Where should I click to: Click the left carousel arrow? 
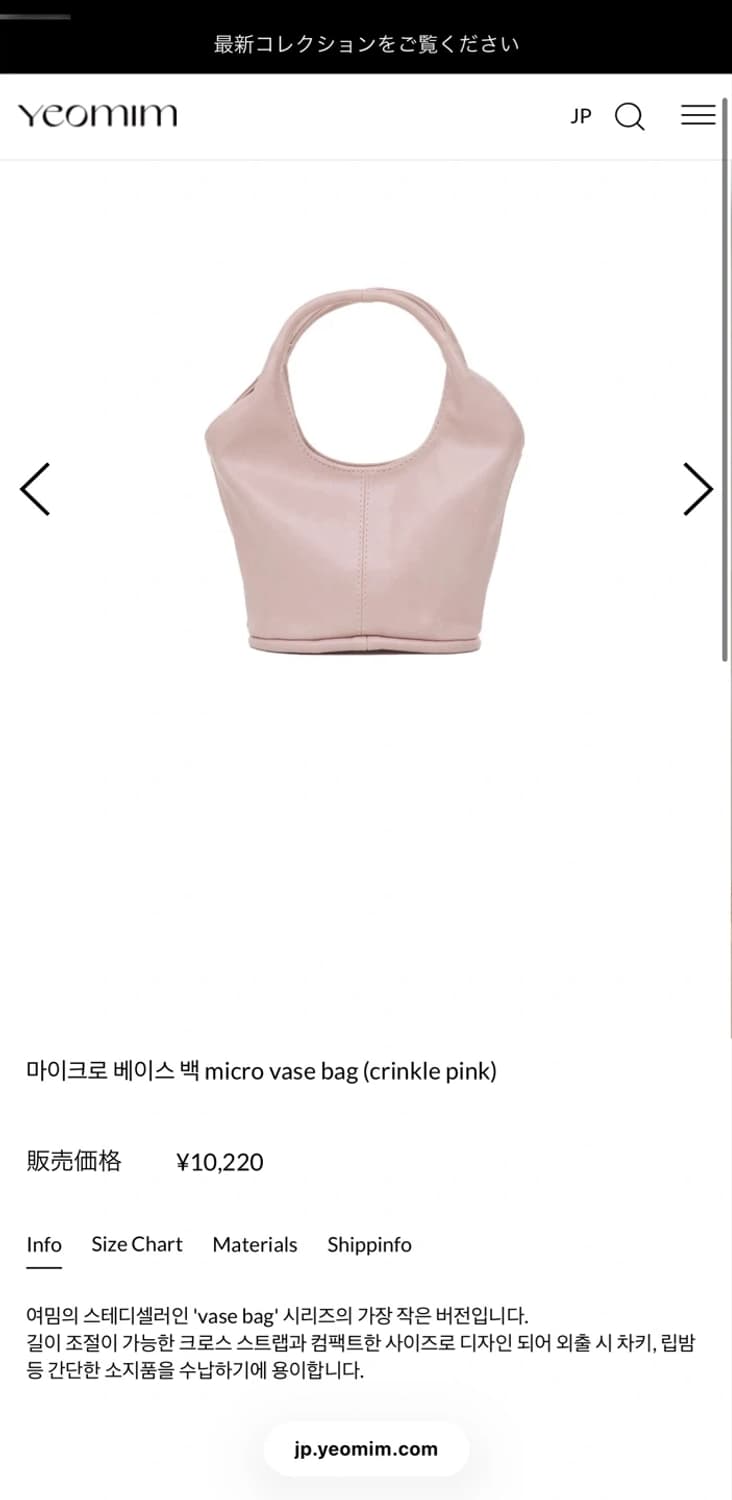click(35, 489)
